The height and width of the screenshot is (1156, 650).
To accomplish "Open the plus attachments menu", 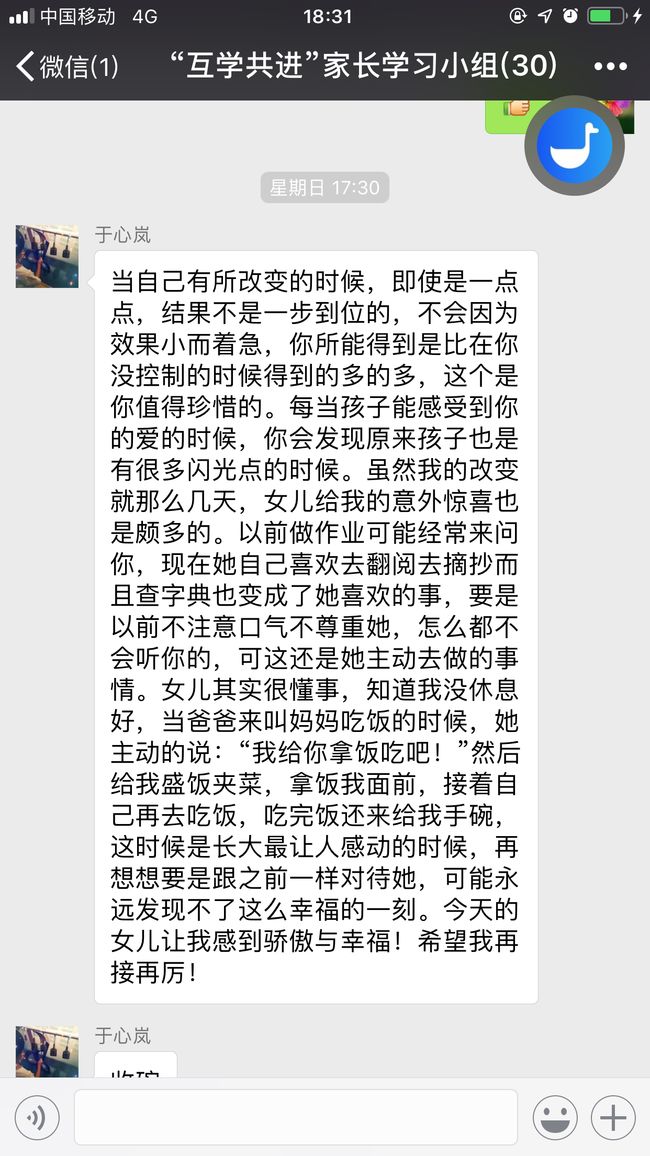I will pyautogui.click(x=613, y=1118).
